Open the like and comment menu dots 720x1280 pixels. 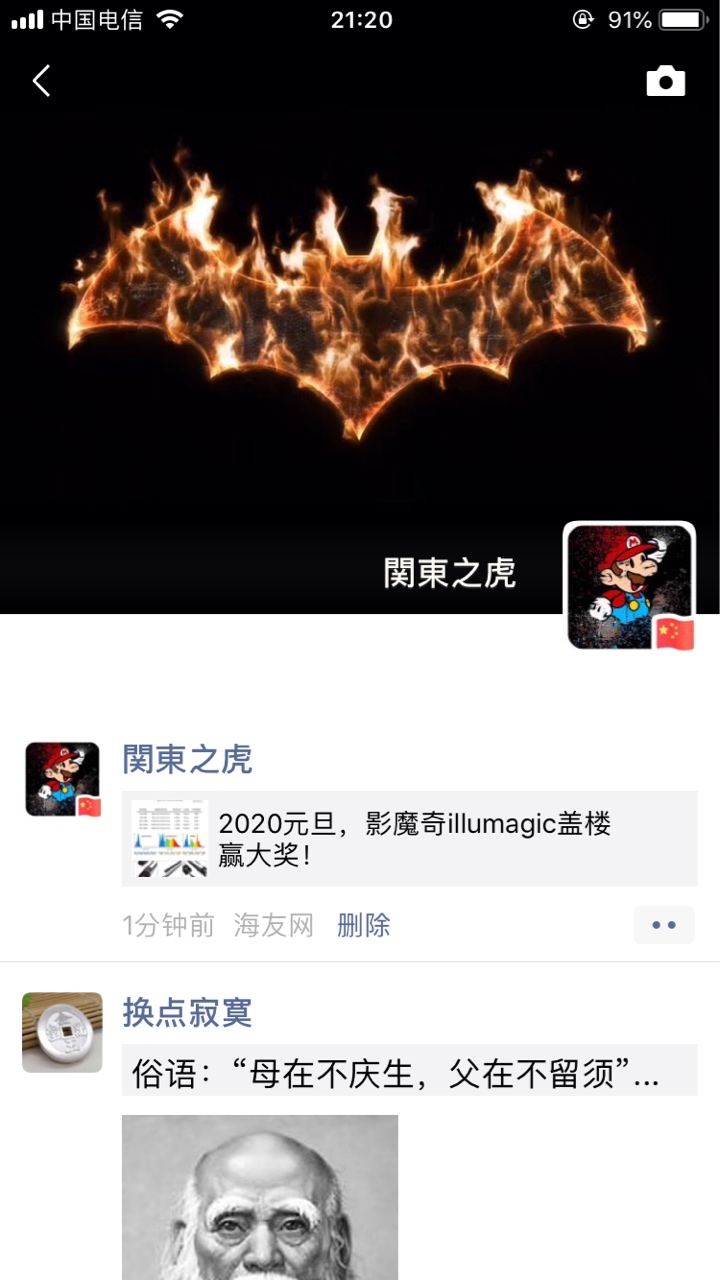(663, 925)
